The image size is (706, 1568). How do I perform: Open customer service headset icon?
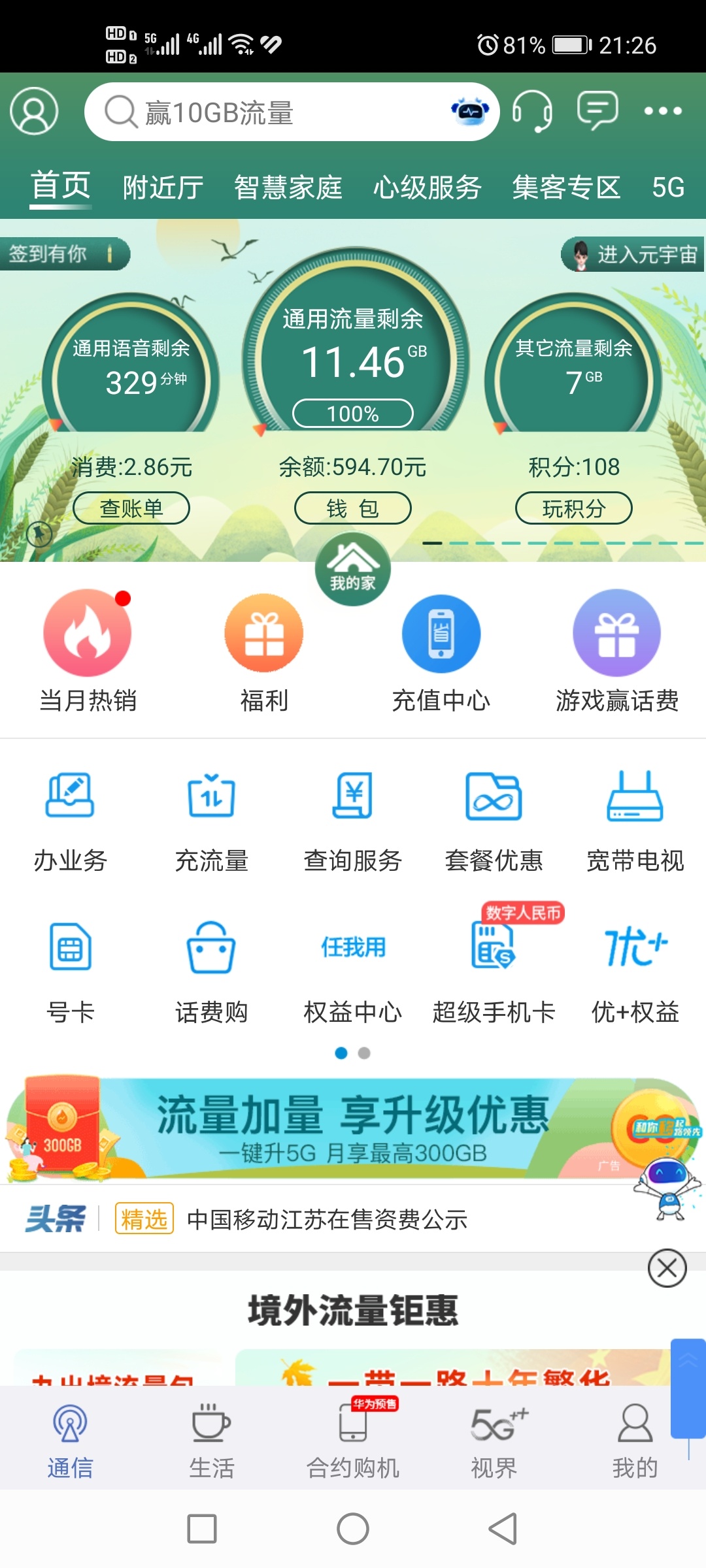[532, 111]
